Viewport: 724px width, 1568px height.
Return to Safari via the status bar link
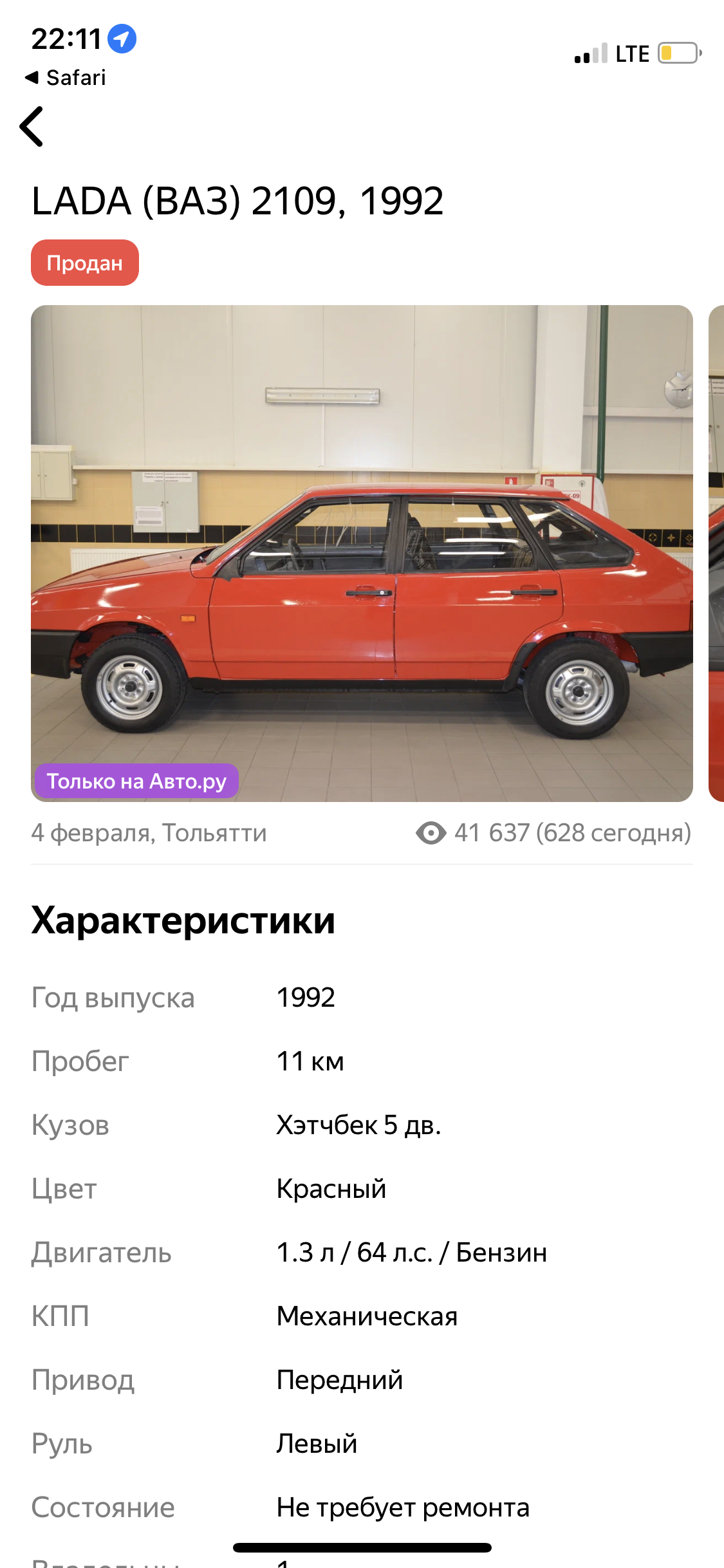coord(66,78)
